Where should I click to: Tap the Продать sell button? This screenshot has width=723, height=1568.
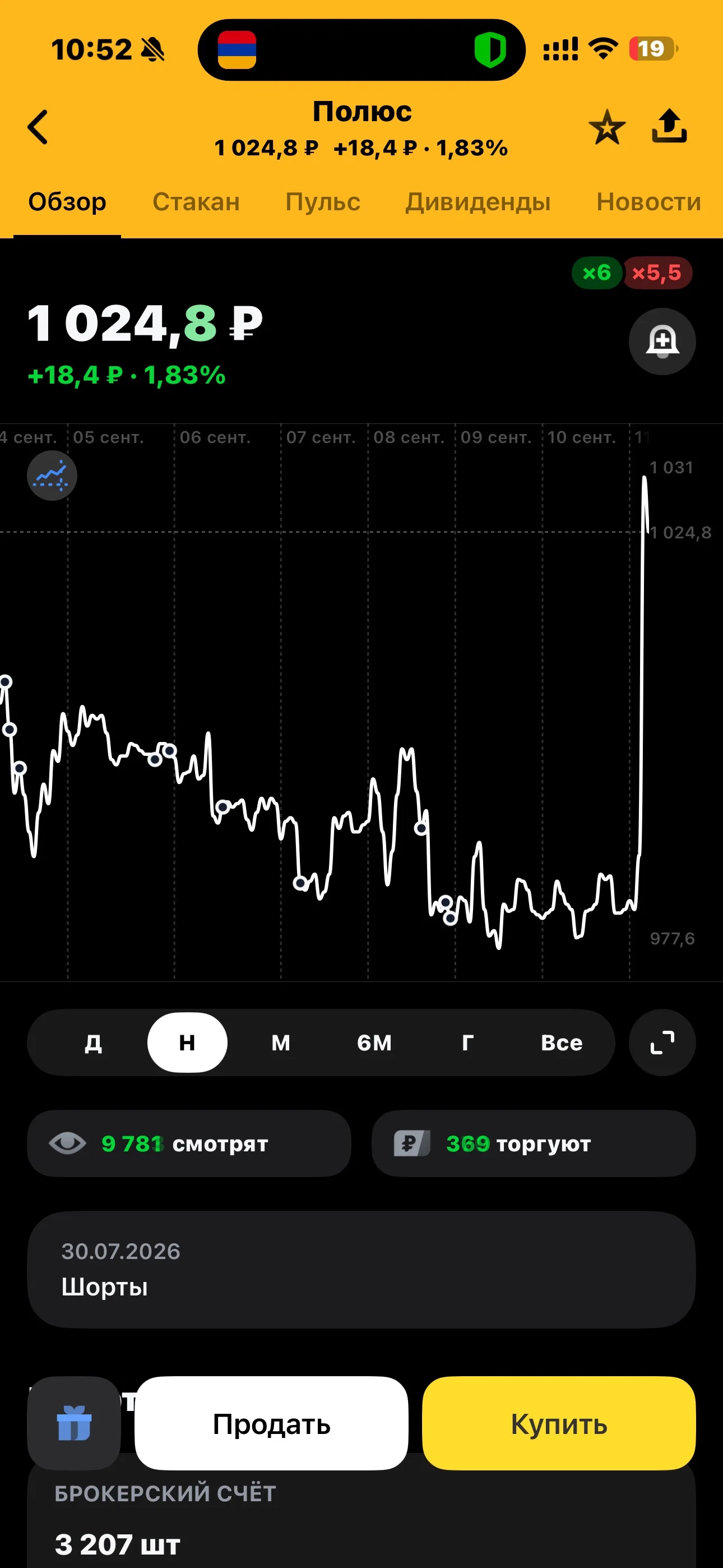click(271, 1424)
